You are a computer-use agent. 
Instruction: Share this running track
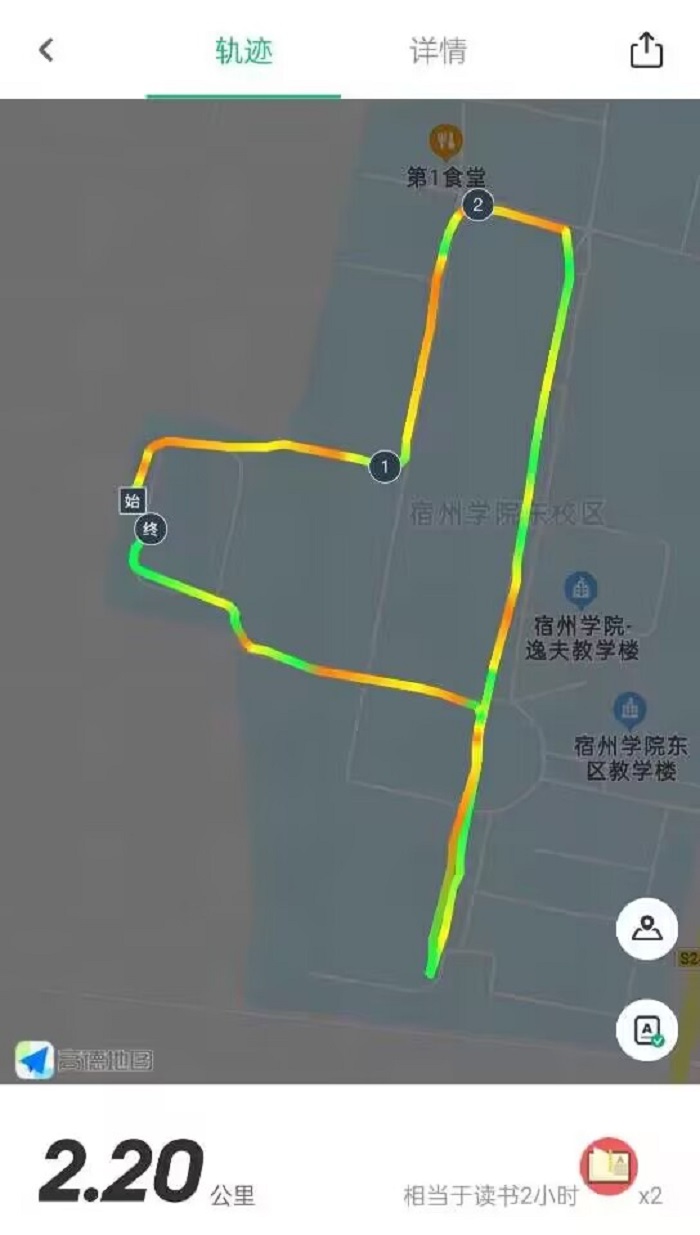[646, 50]
